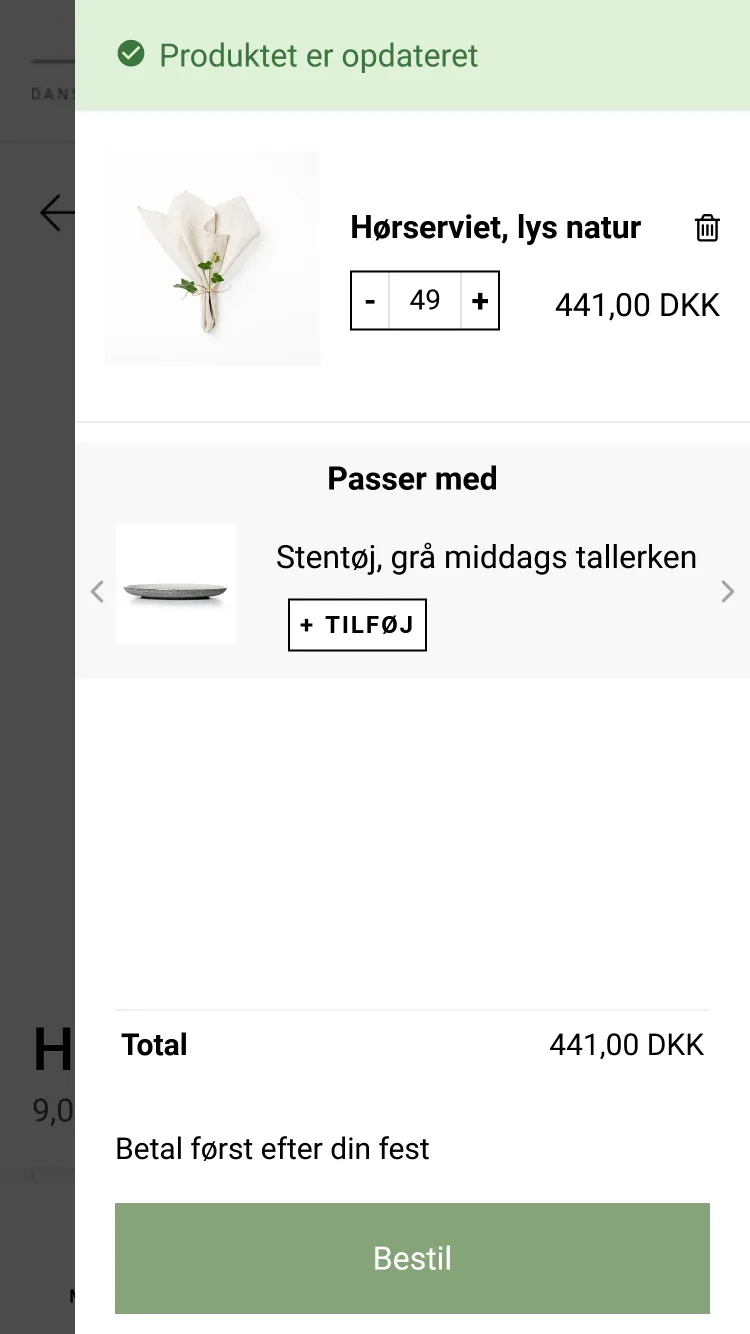This screenshot has width=750, height=1334.
Task: Open the Hørserviet product image
Action: [x=212, y=259]
